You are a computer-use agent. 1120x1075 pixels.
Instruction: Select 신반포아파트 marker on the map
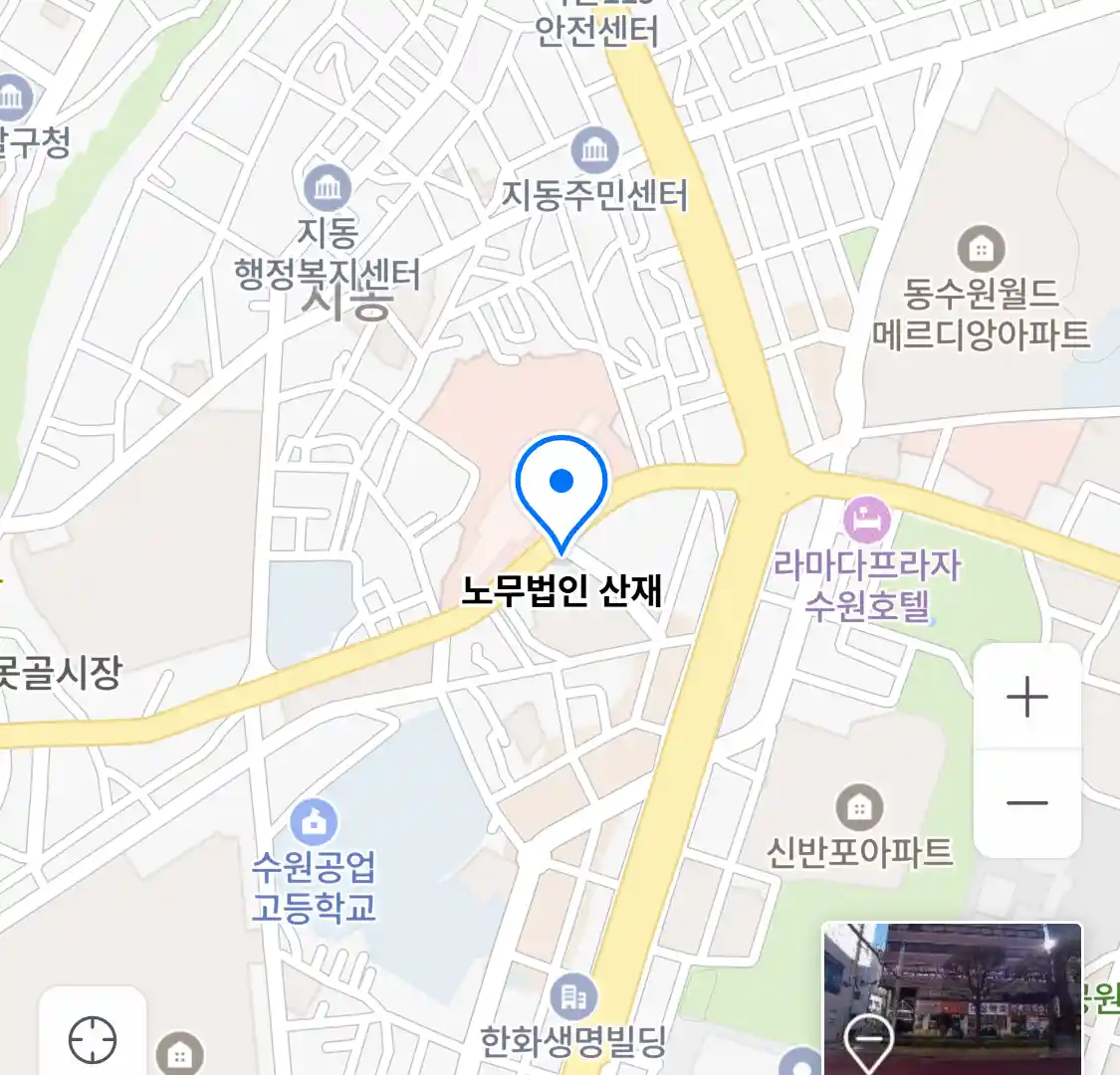coord(858,807)
